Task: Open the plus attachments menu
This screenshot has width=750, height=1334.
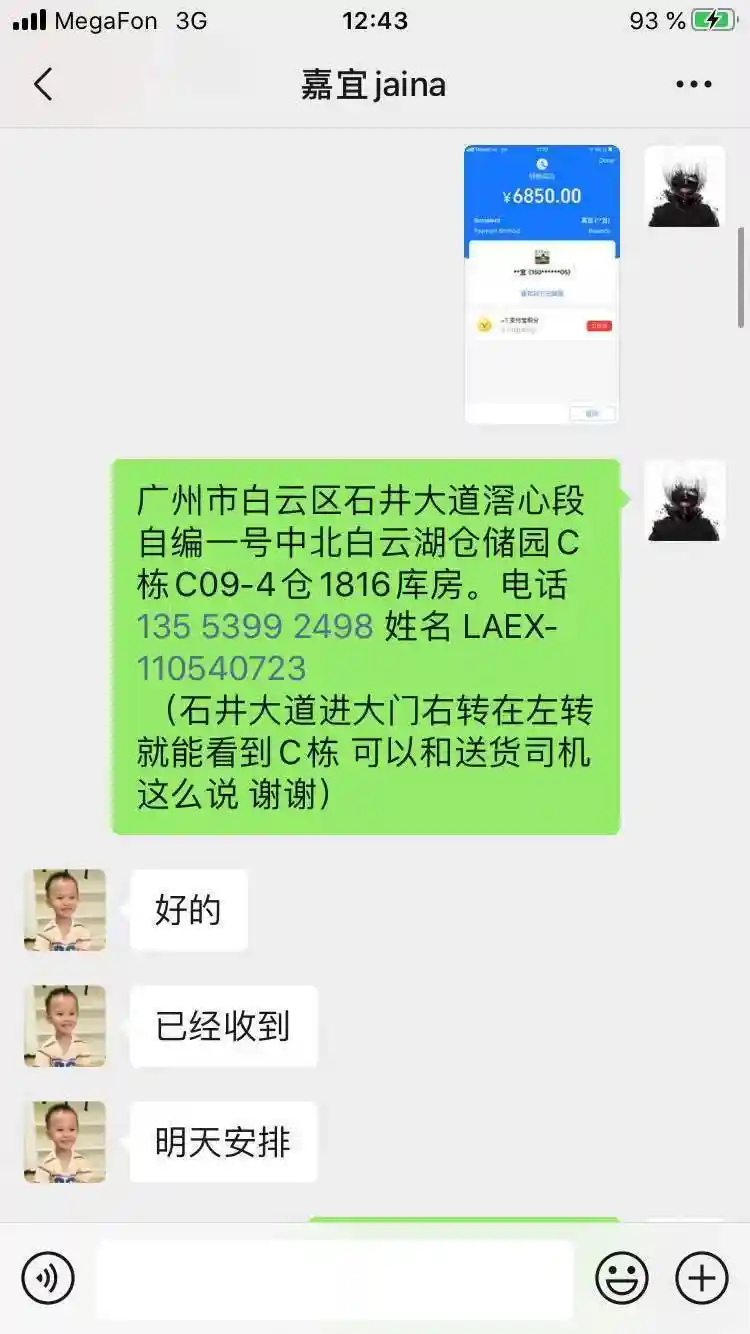Action: [702, 1278]
